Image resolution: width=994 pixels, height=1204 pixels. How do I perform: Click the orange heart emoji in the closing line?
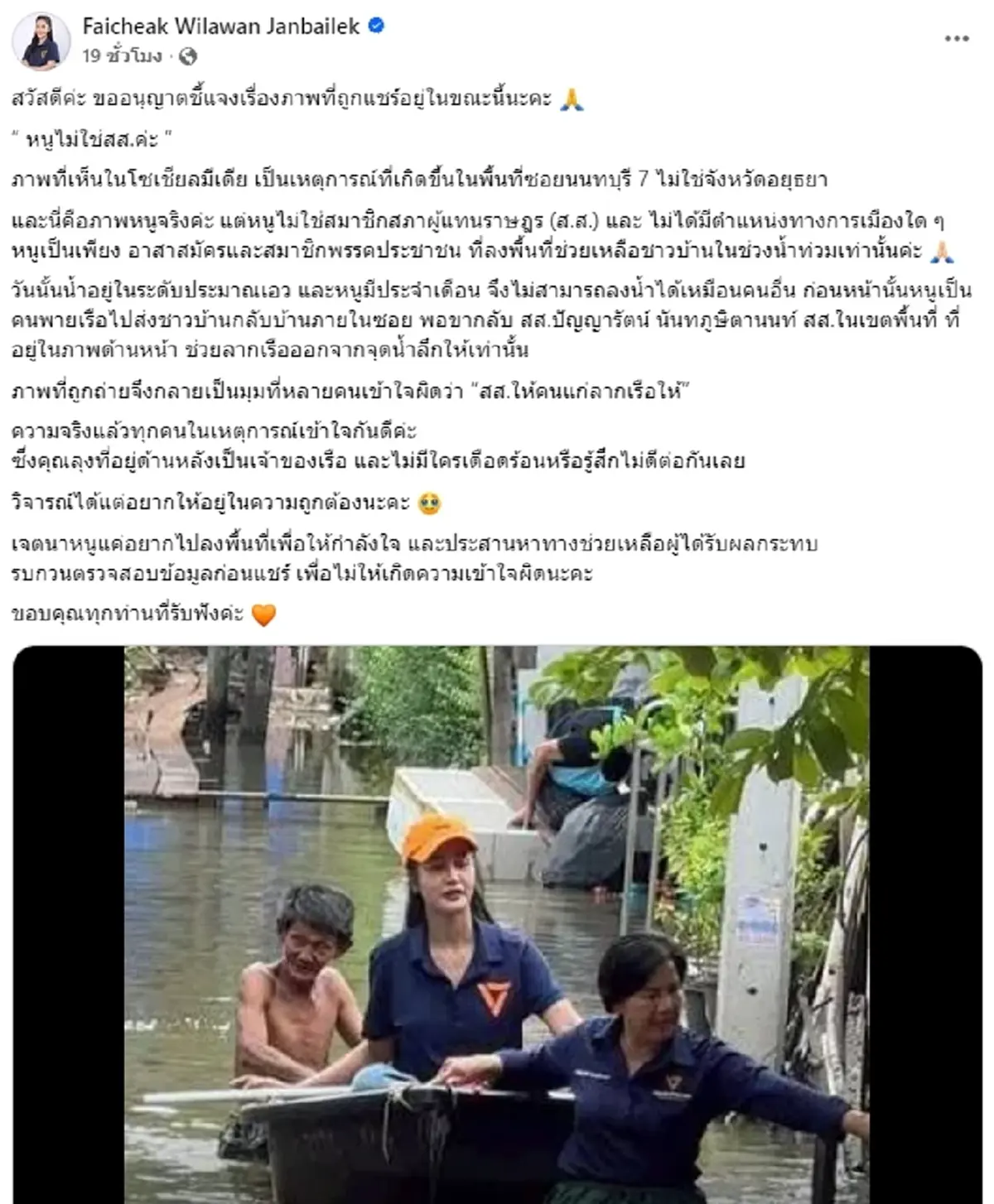[264, 613]
